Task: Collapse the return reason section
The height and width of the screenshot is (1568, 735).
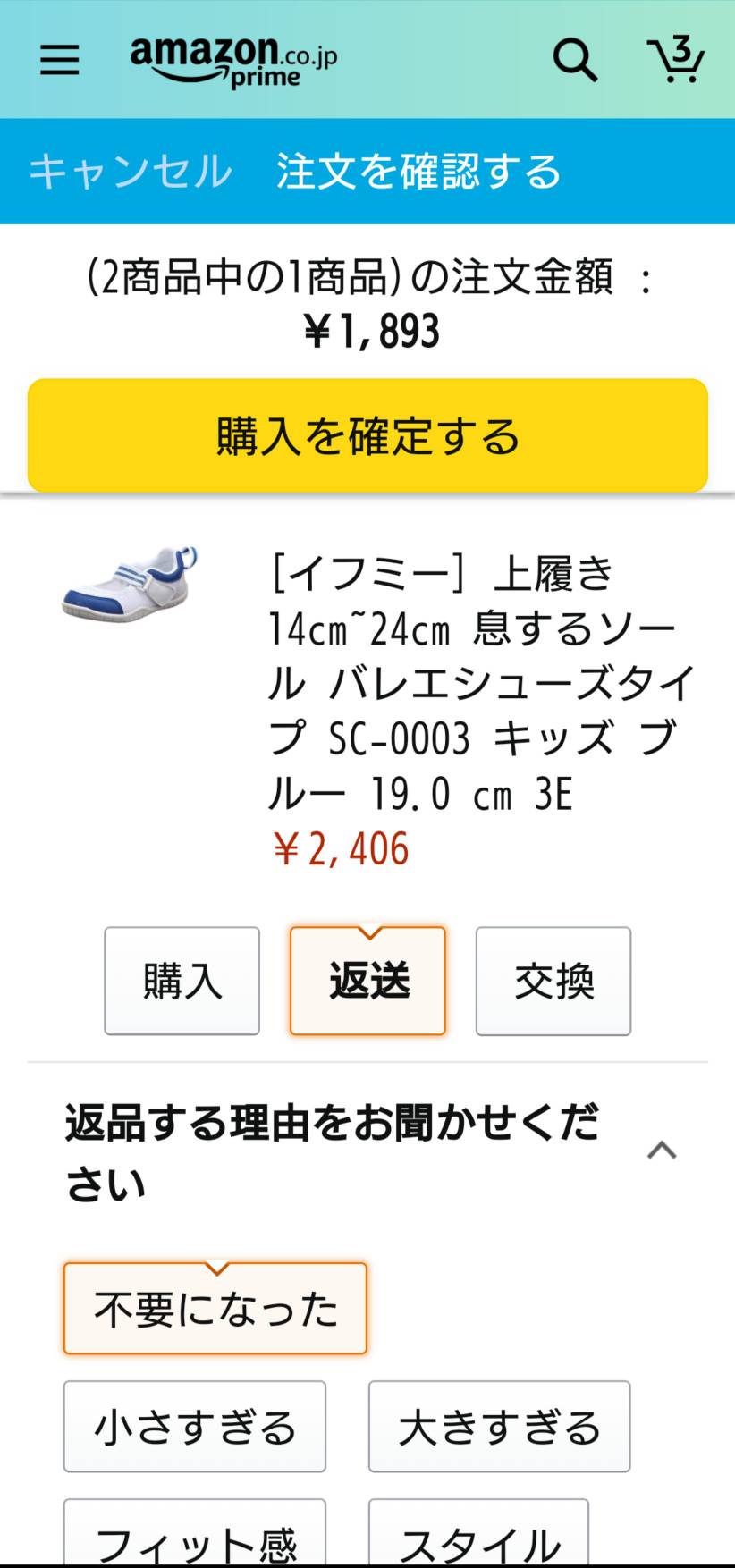Action: (661, 1150)
